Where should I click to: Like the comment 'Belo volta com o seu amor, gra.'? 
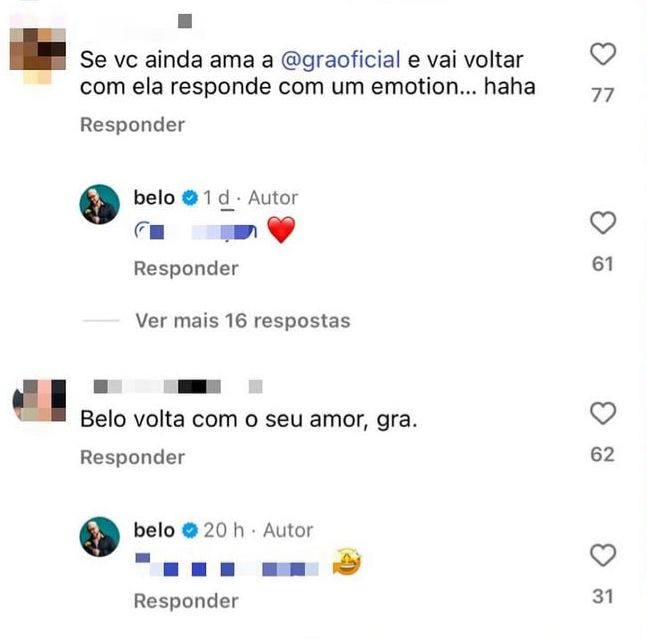[602, 413]
